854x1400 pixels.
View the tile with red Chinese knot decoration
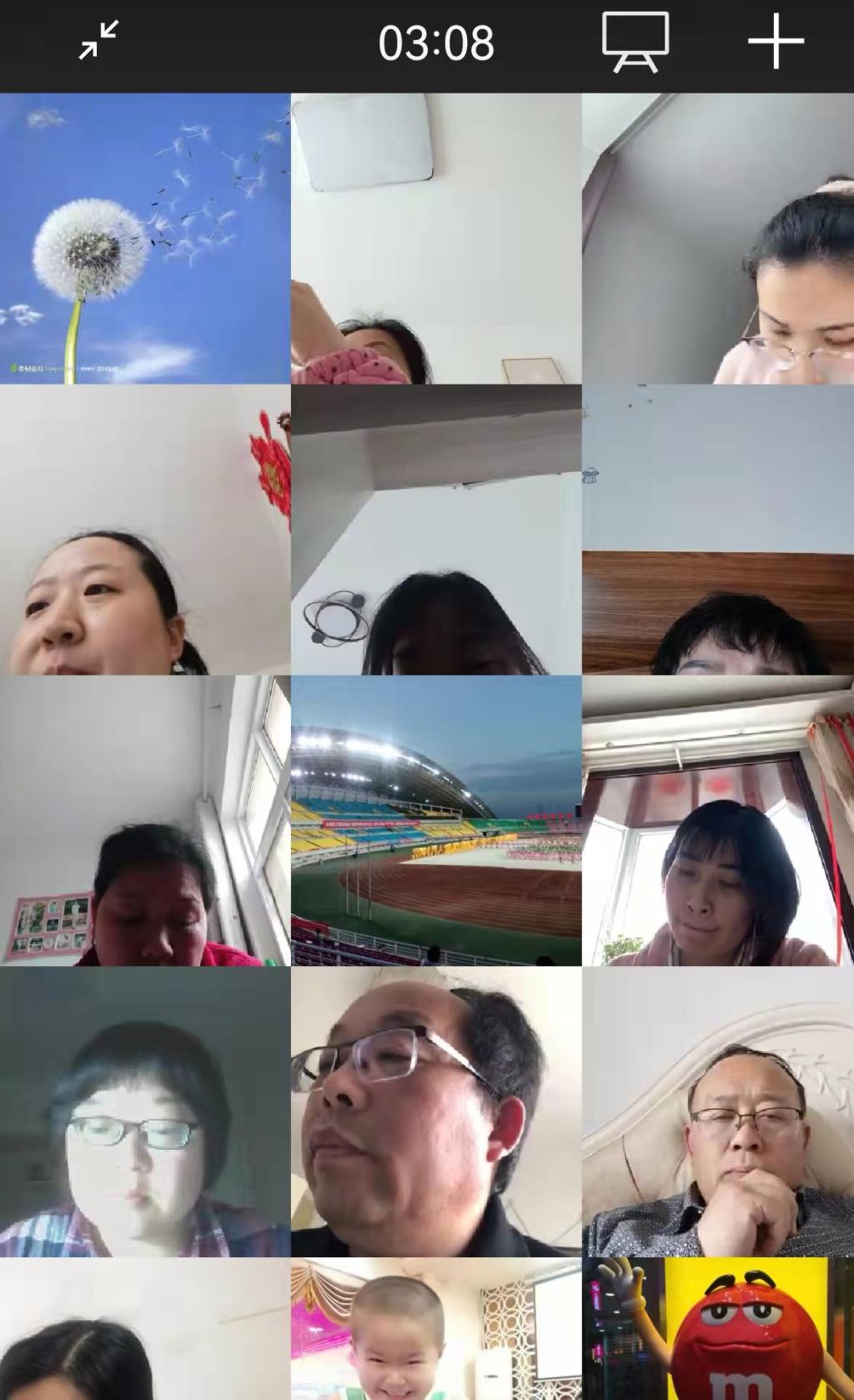point(145,530)
